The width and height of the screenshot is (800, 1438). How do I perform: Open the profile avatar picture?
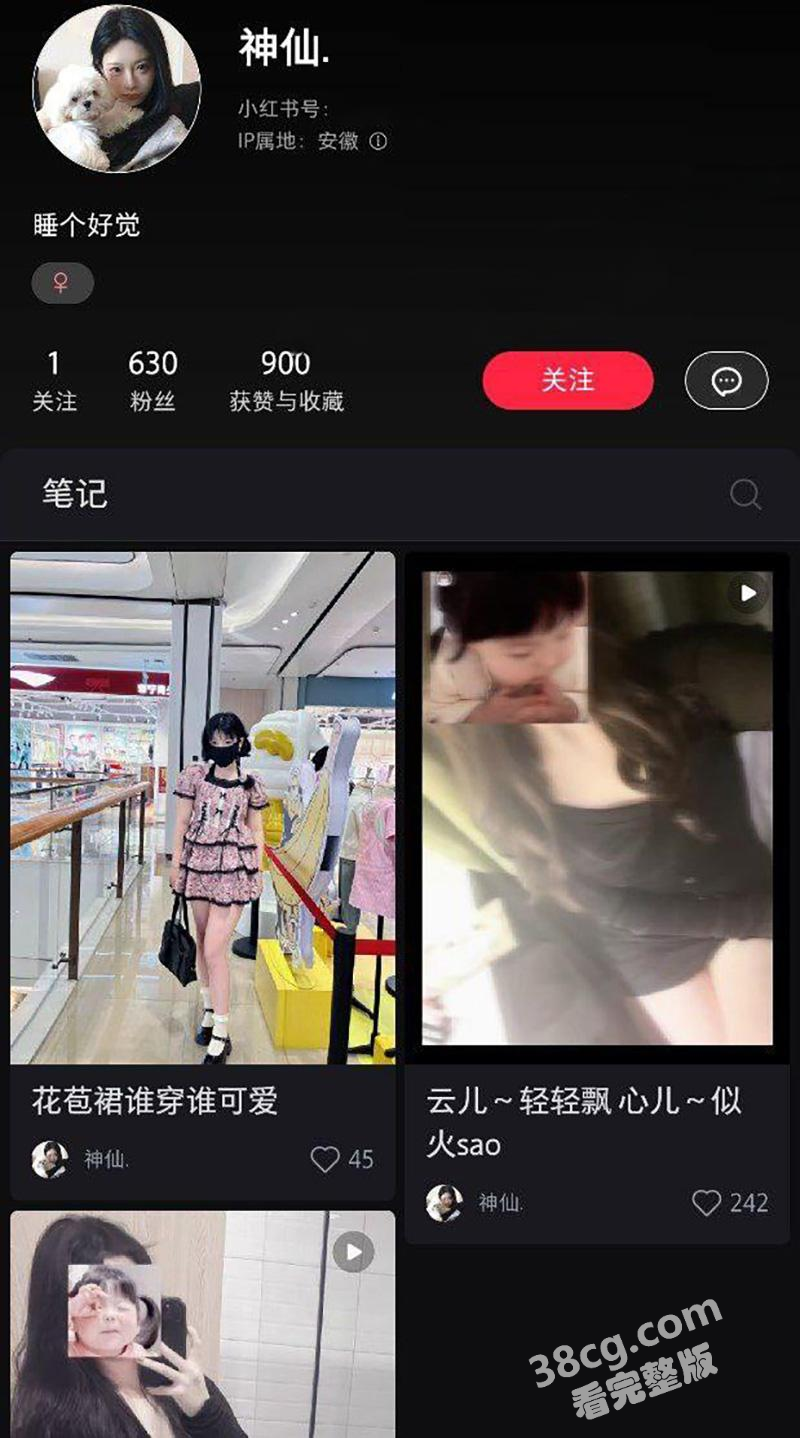116,87
